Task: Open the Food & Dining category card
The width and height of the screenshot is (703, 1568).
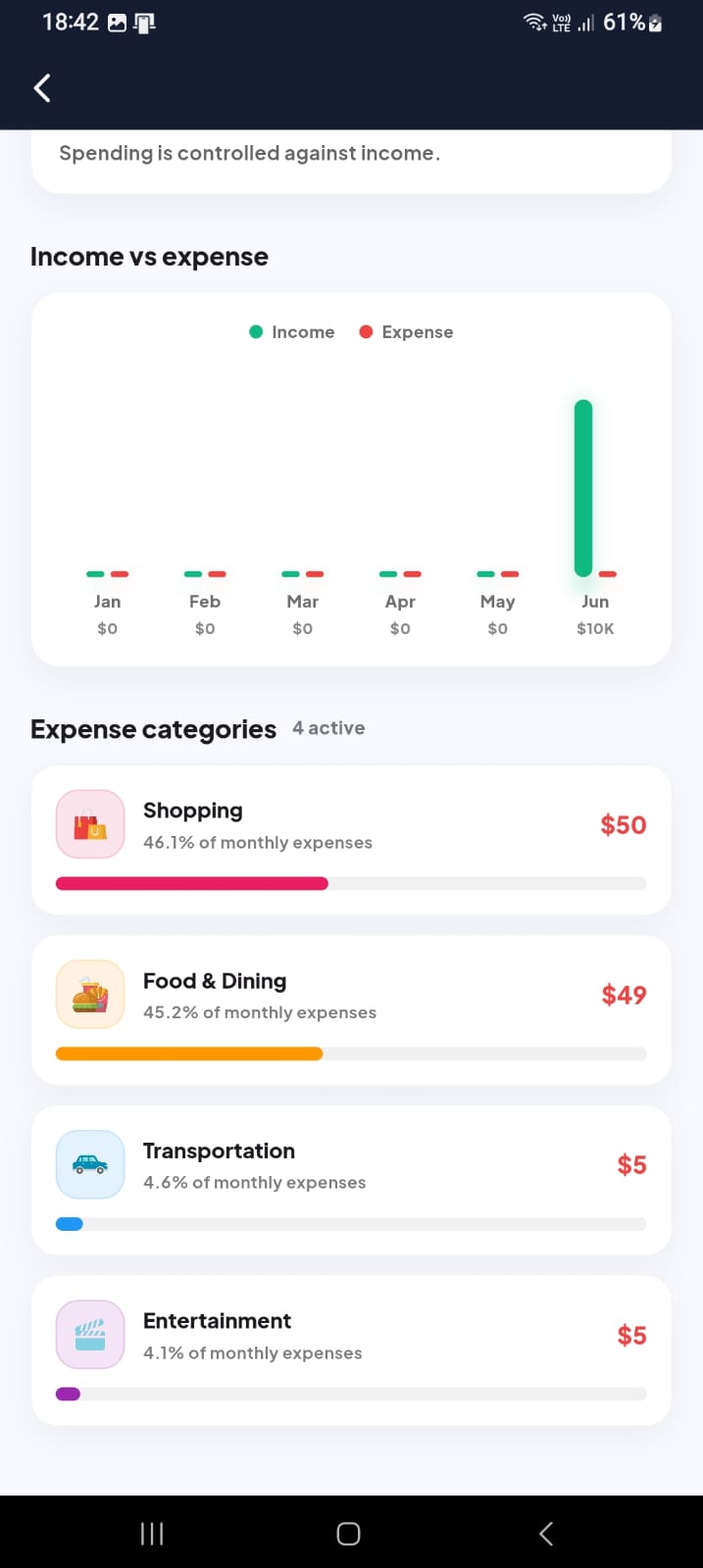Action: pyautogui.click(x=351, y=1010)
